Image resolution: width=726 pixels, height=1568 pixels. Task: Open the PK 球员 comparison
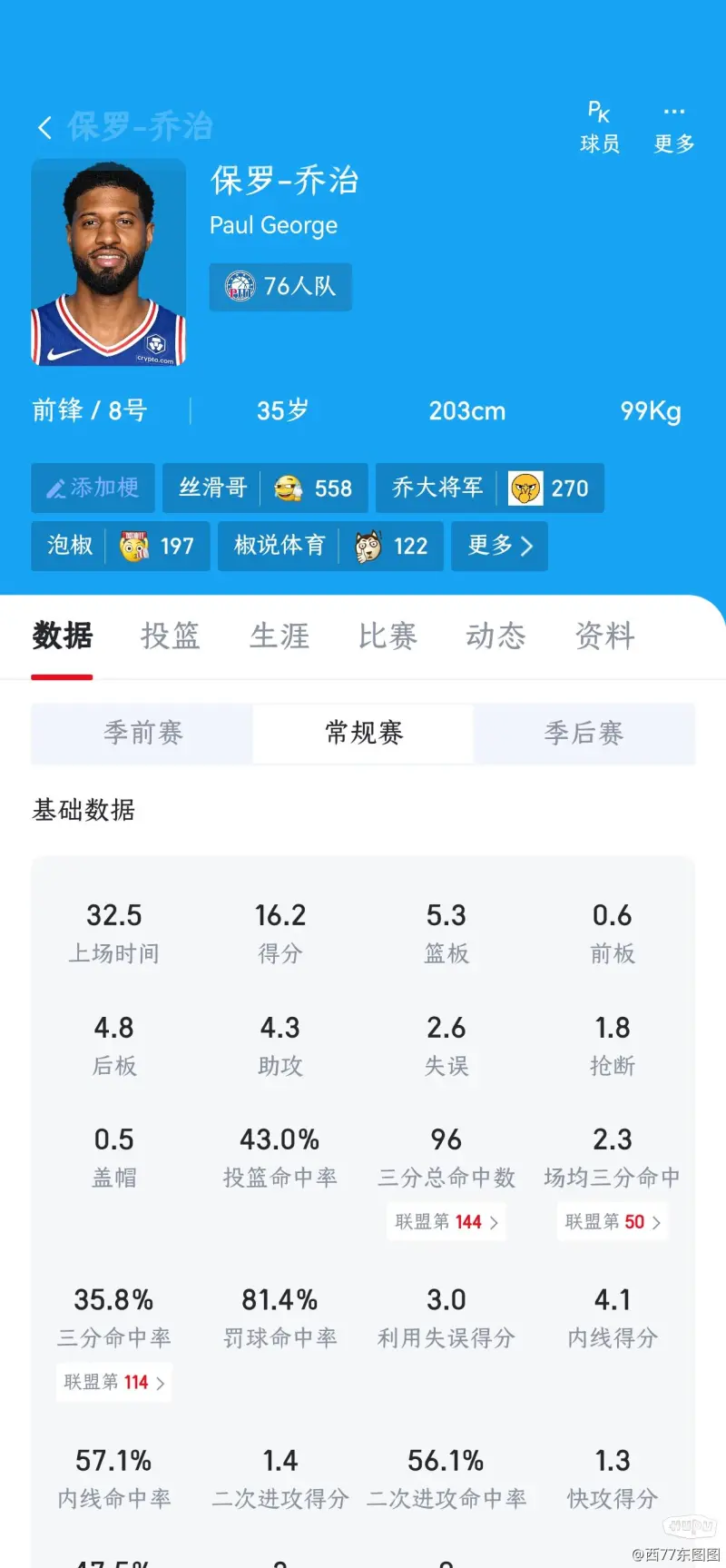pyautogui.click(x=599, y=127)
